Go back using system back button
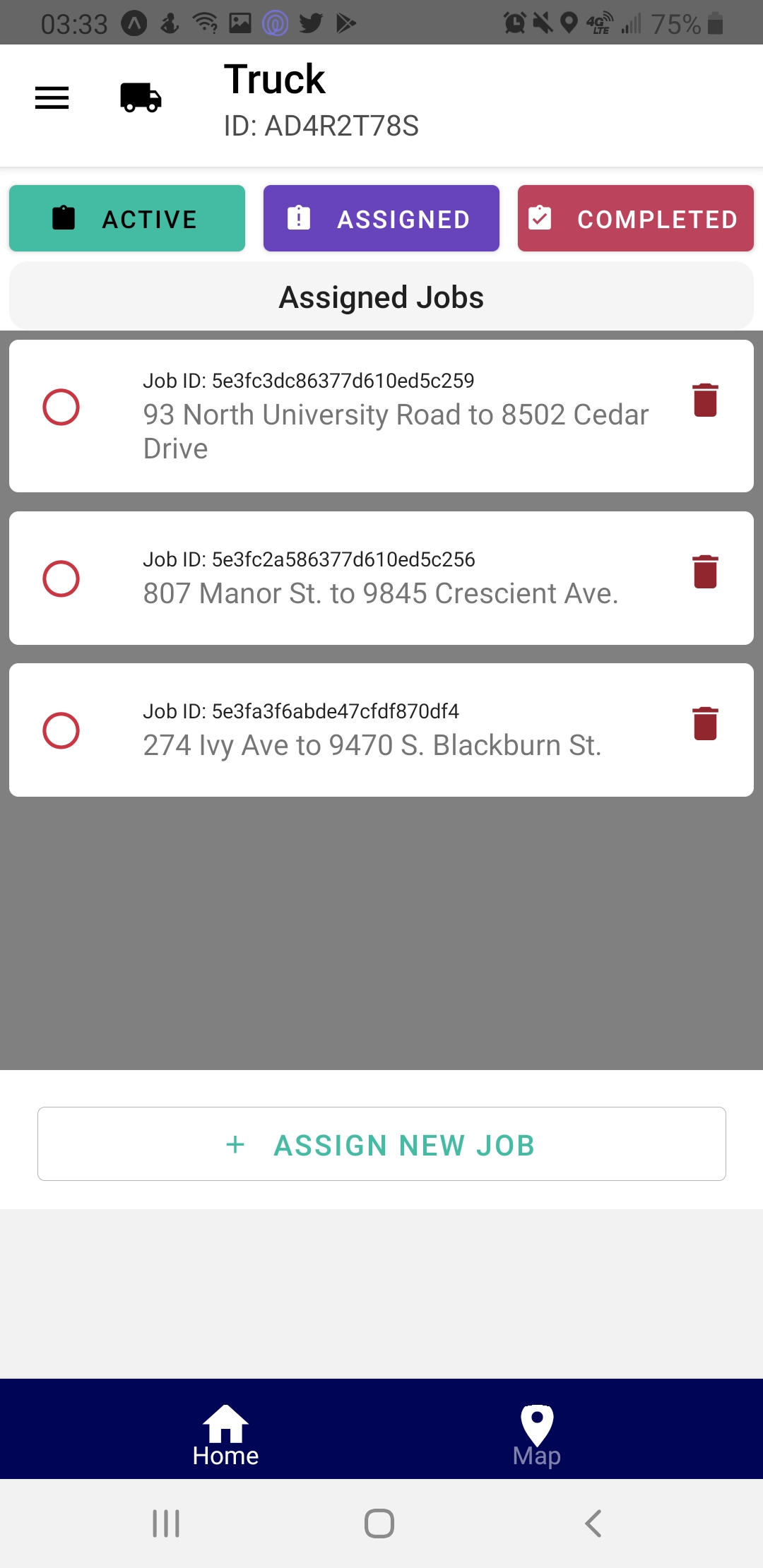This screenshot has height=1568, width=763. pos(593,1524)
